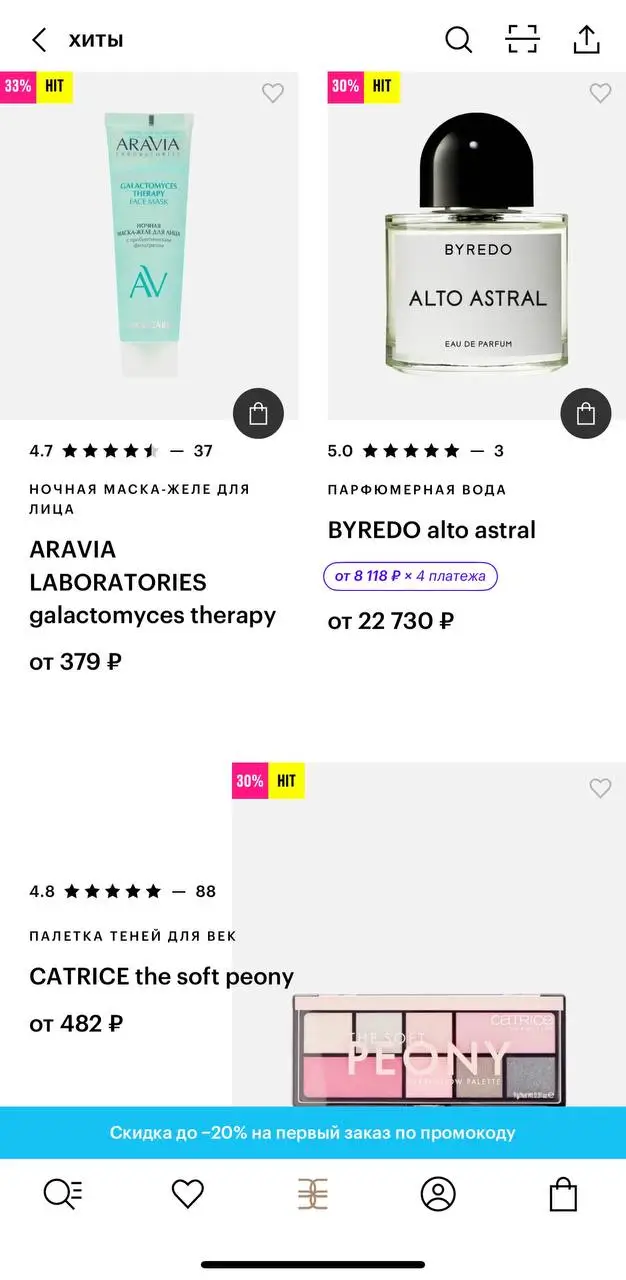Share the Хиты page
The height and width of the screenshot is (1280, 626).
click(x=586, y=40)
